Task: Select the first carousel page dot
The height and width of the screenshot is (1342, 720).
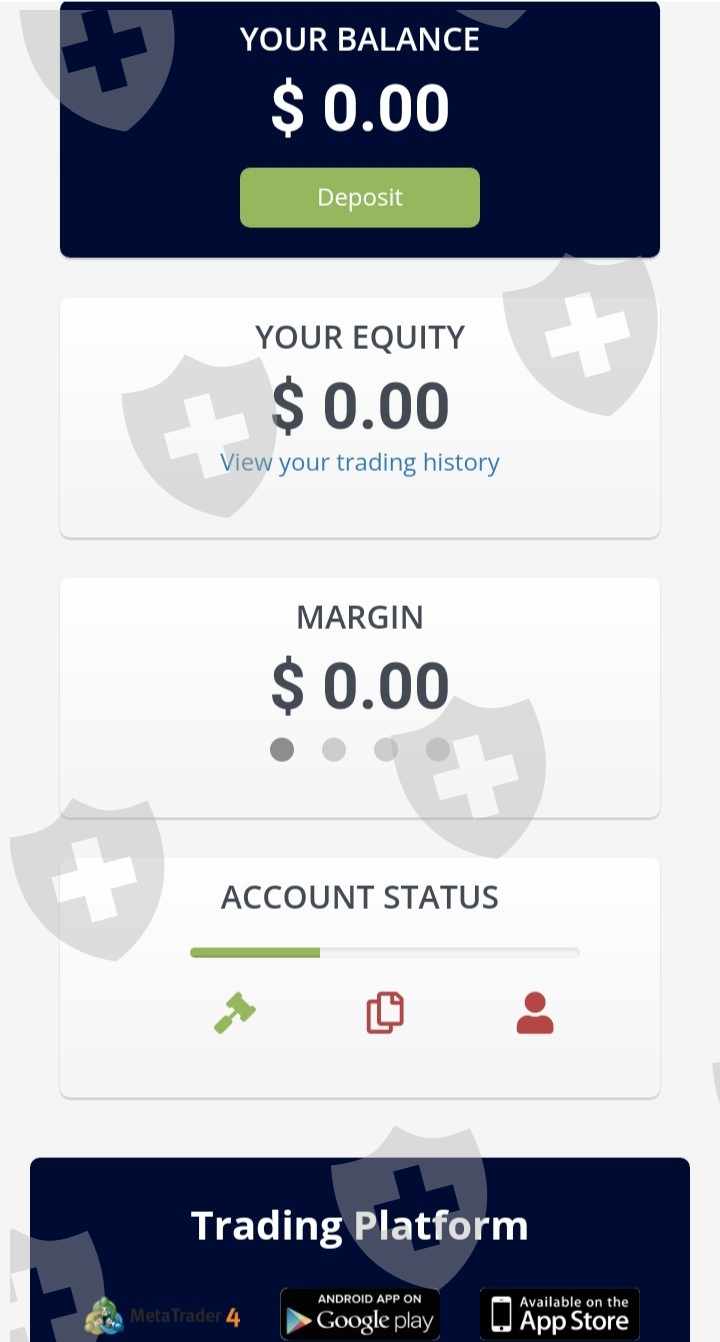Action: (282, 749)
